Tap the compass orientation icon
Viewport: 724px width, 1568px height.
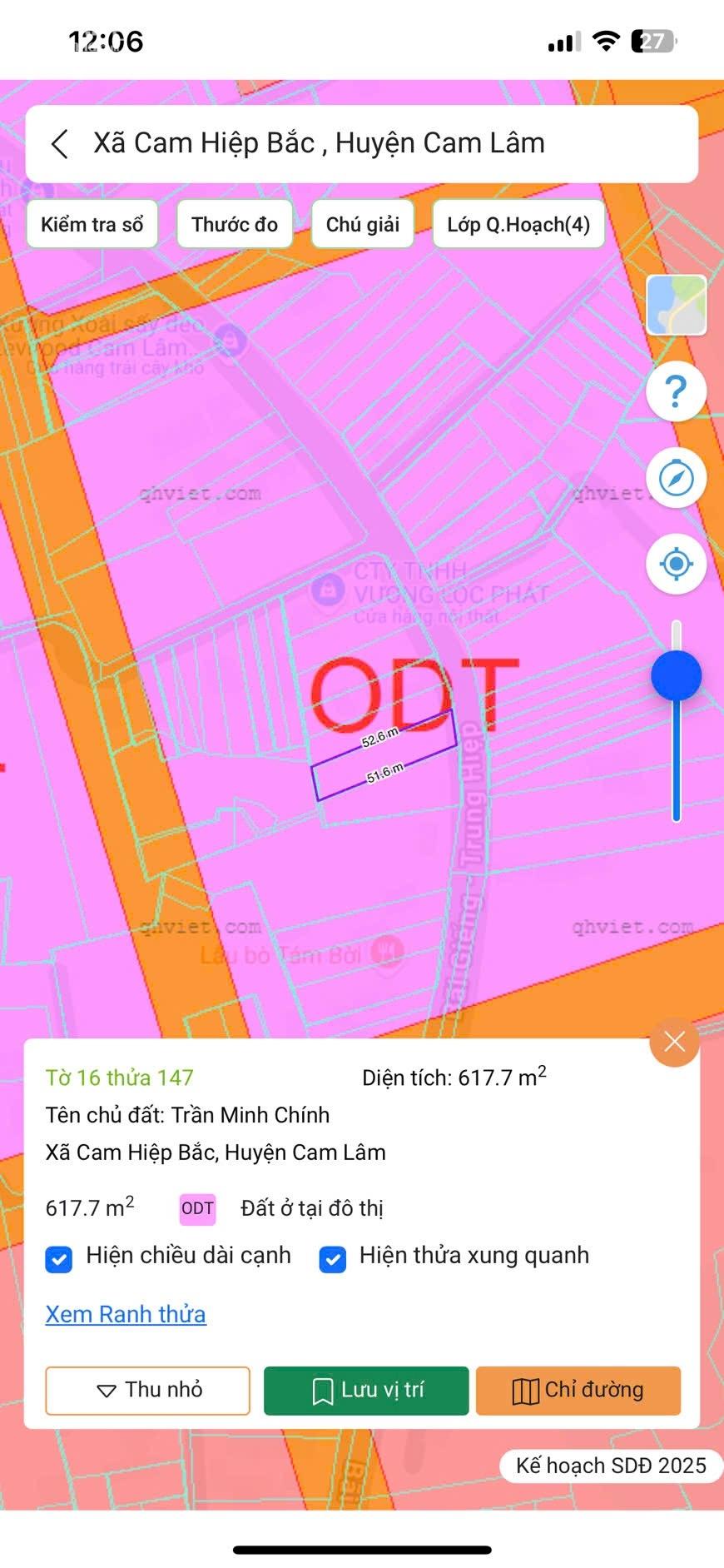click(x=676, y=478)
